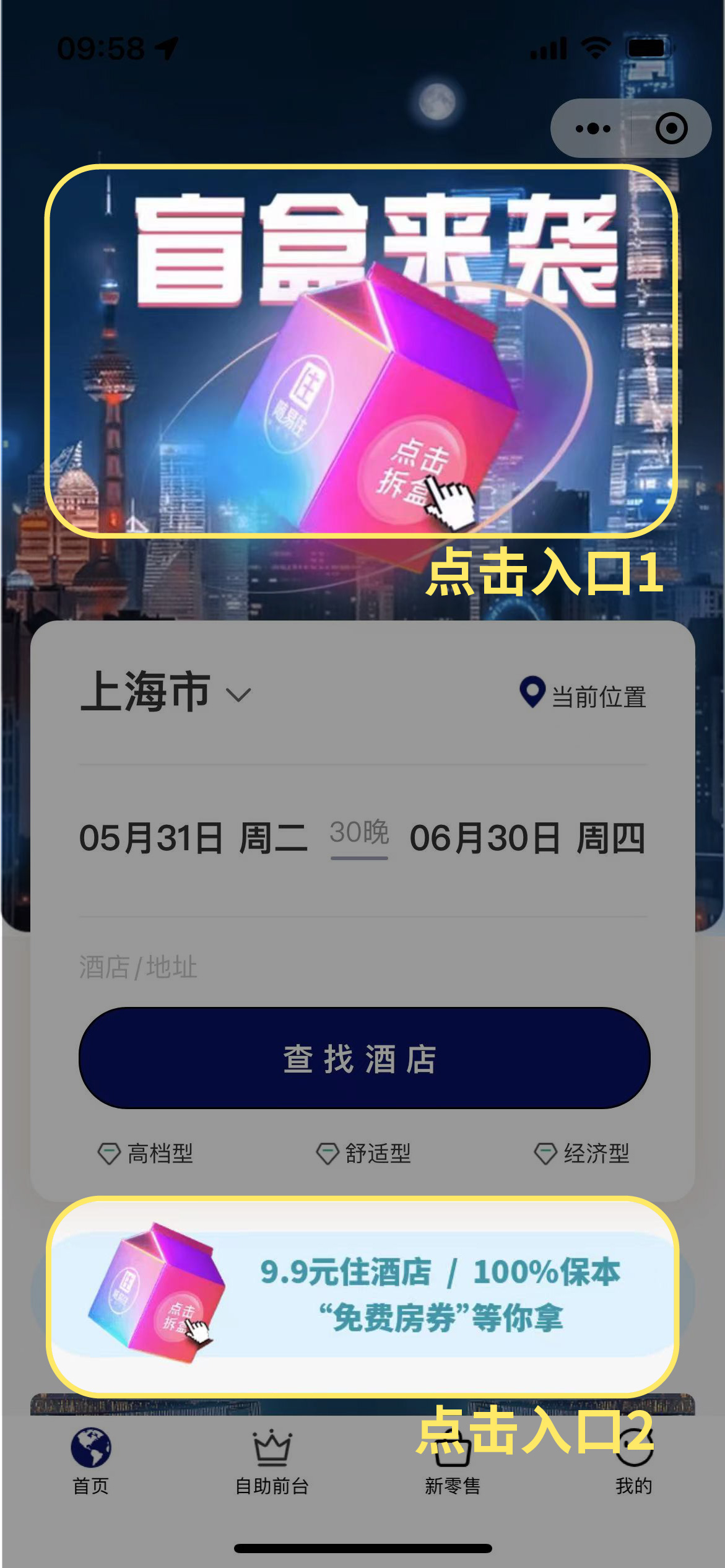Open the 盲盒来袭 blind box banner
This screenshot has width=725, height=1568.
click(x=361, y=351)
